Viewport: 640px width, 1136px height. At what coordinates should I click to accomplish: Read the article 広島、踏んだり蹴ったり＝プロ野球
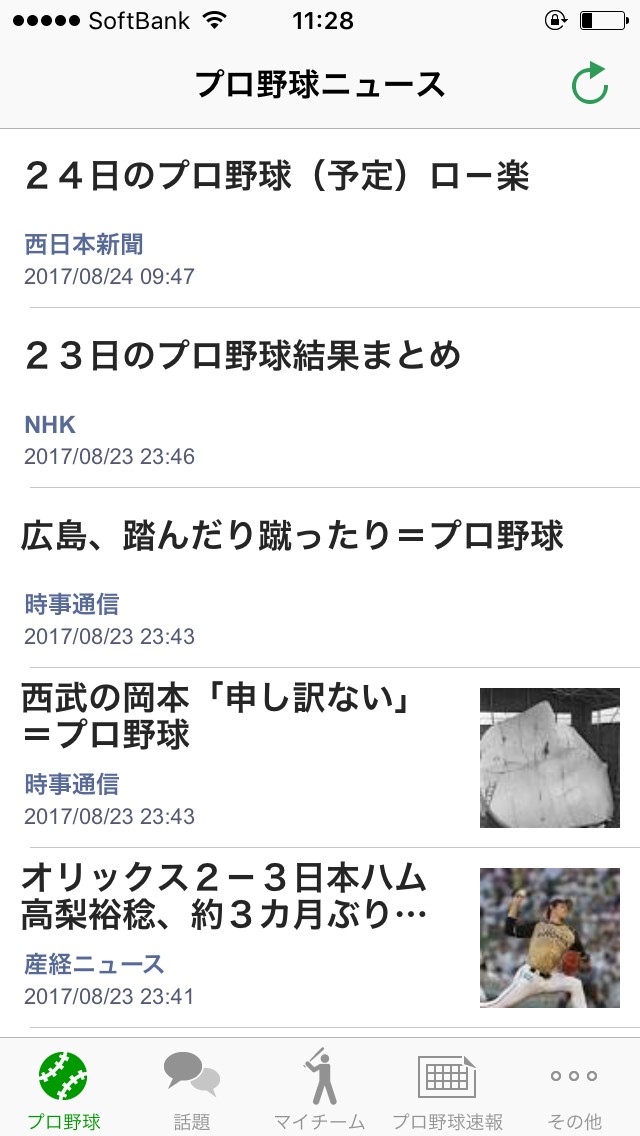pos(292,537)
